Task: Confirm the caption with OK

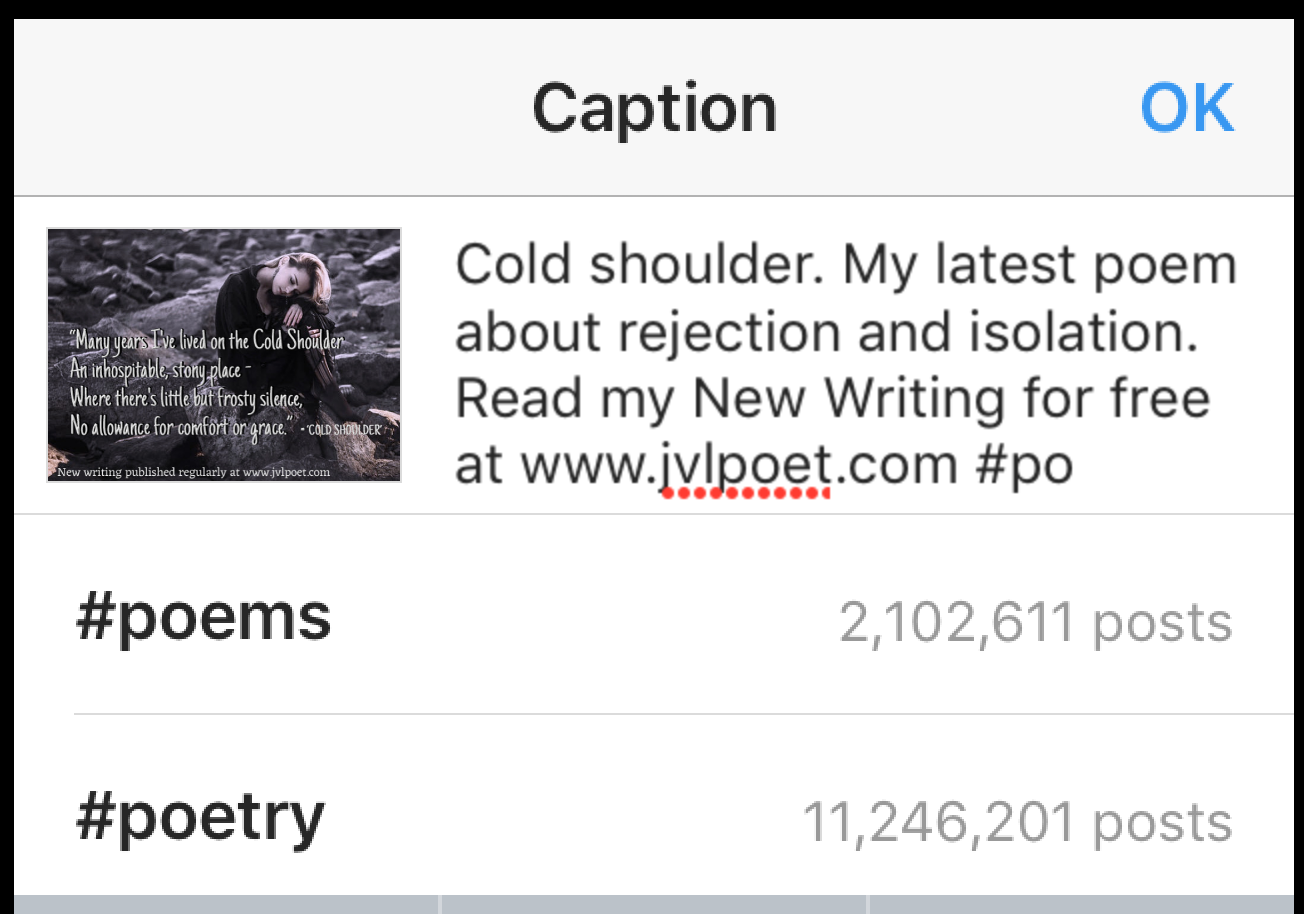Action: (x=1187, y=108)
